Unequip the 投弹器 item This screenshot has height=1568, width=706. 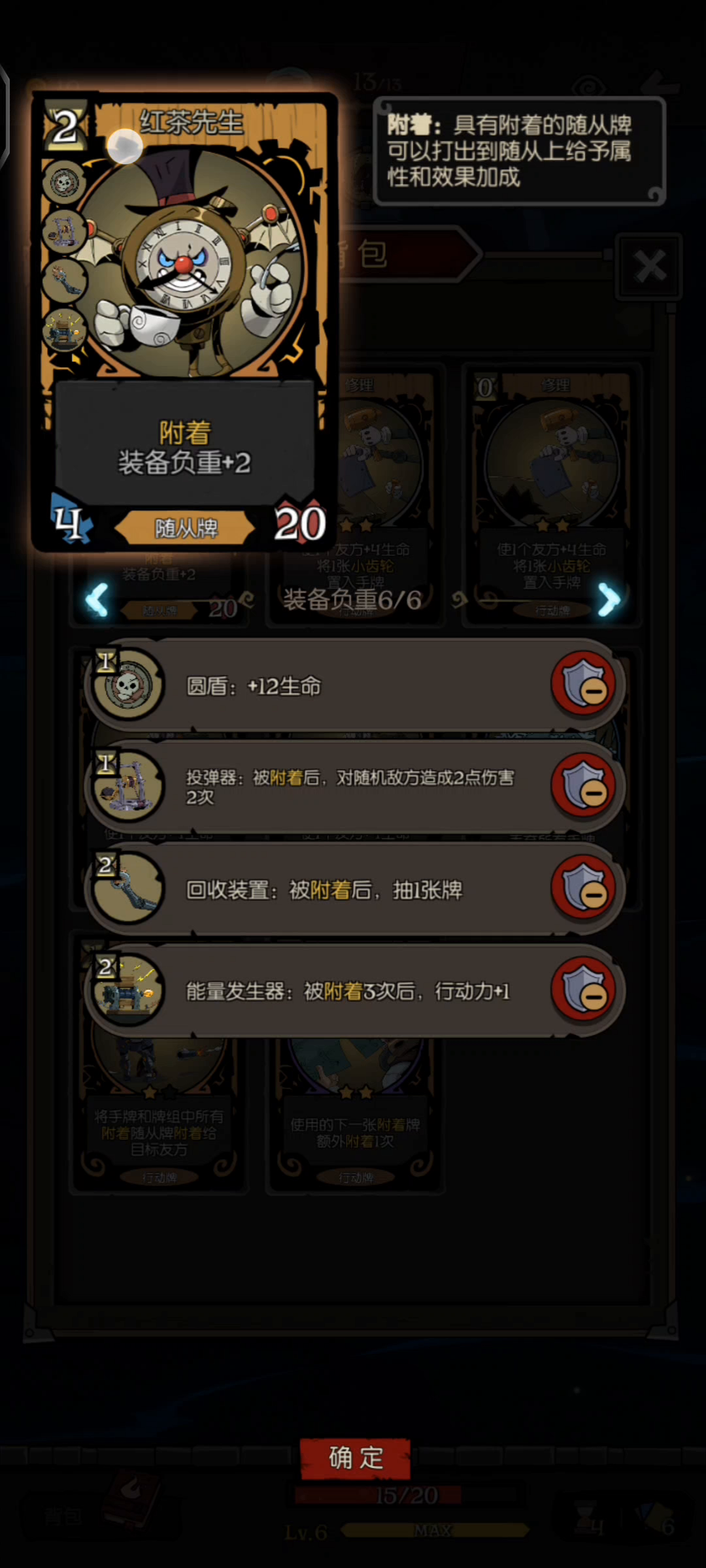(584, 787)
